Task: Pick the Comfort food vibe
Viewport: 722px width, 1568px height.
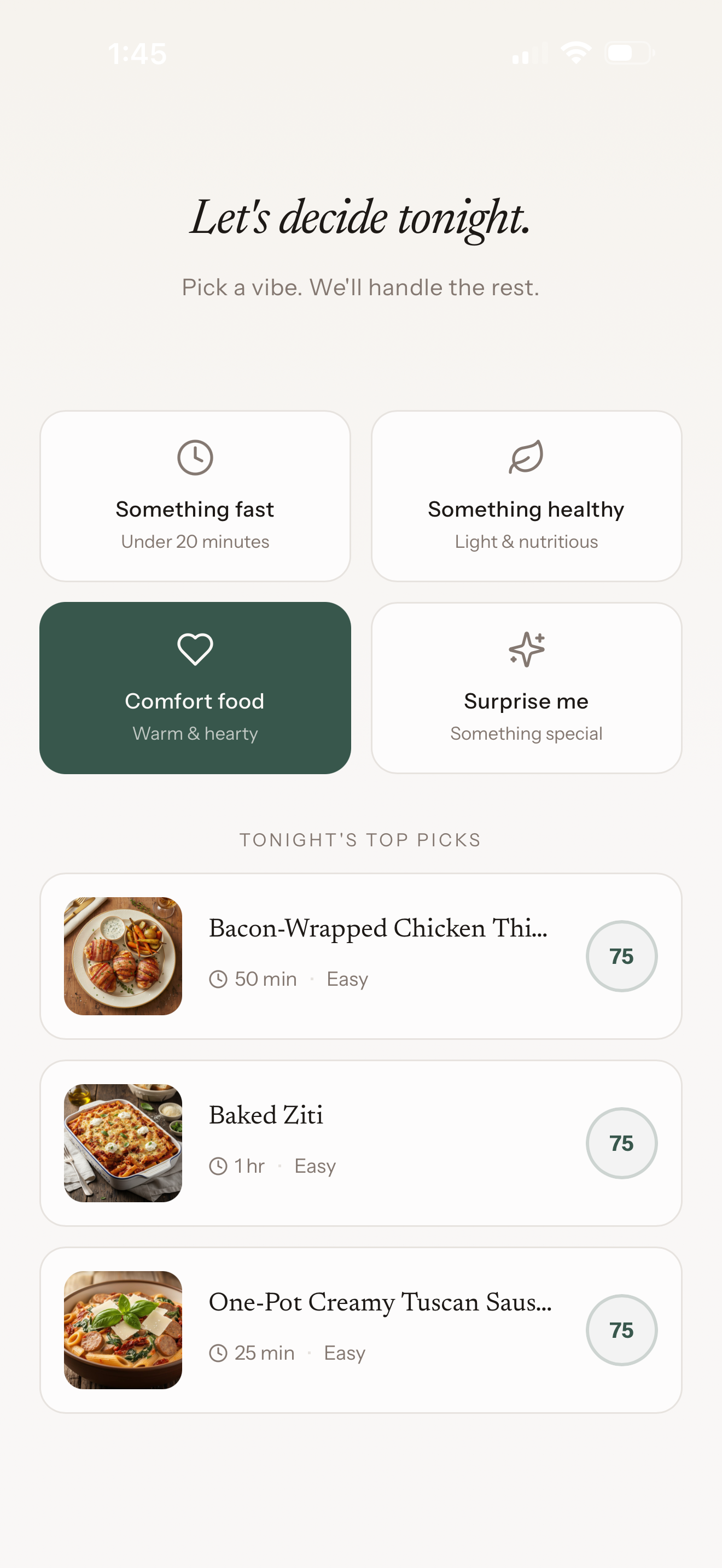Action: point(195,688)
